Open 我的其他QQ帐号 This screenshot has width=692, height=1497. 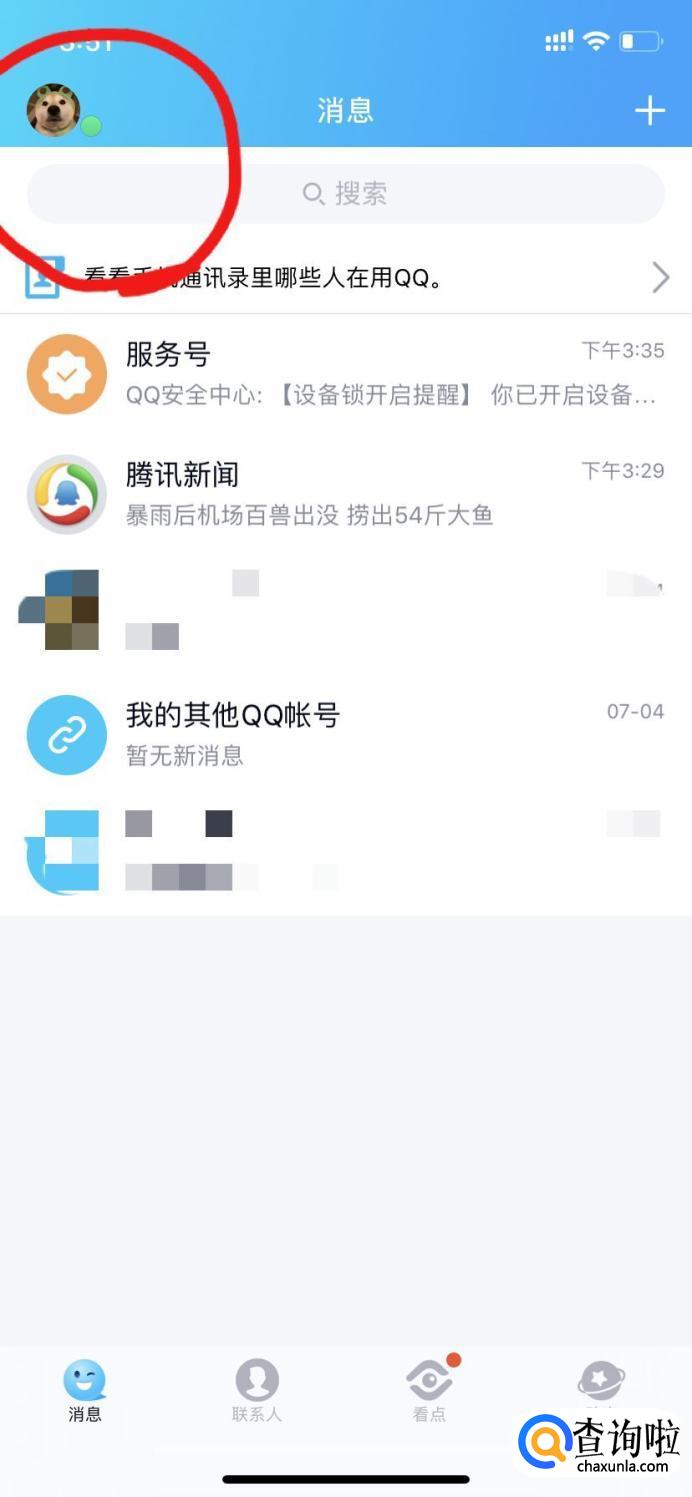click(345, 735)
